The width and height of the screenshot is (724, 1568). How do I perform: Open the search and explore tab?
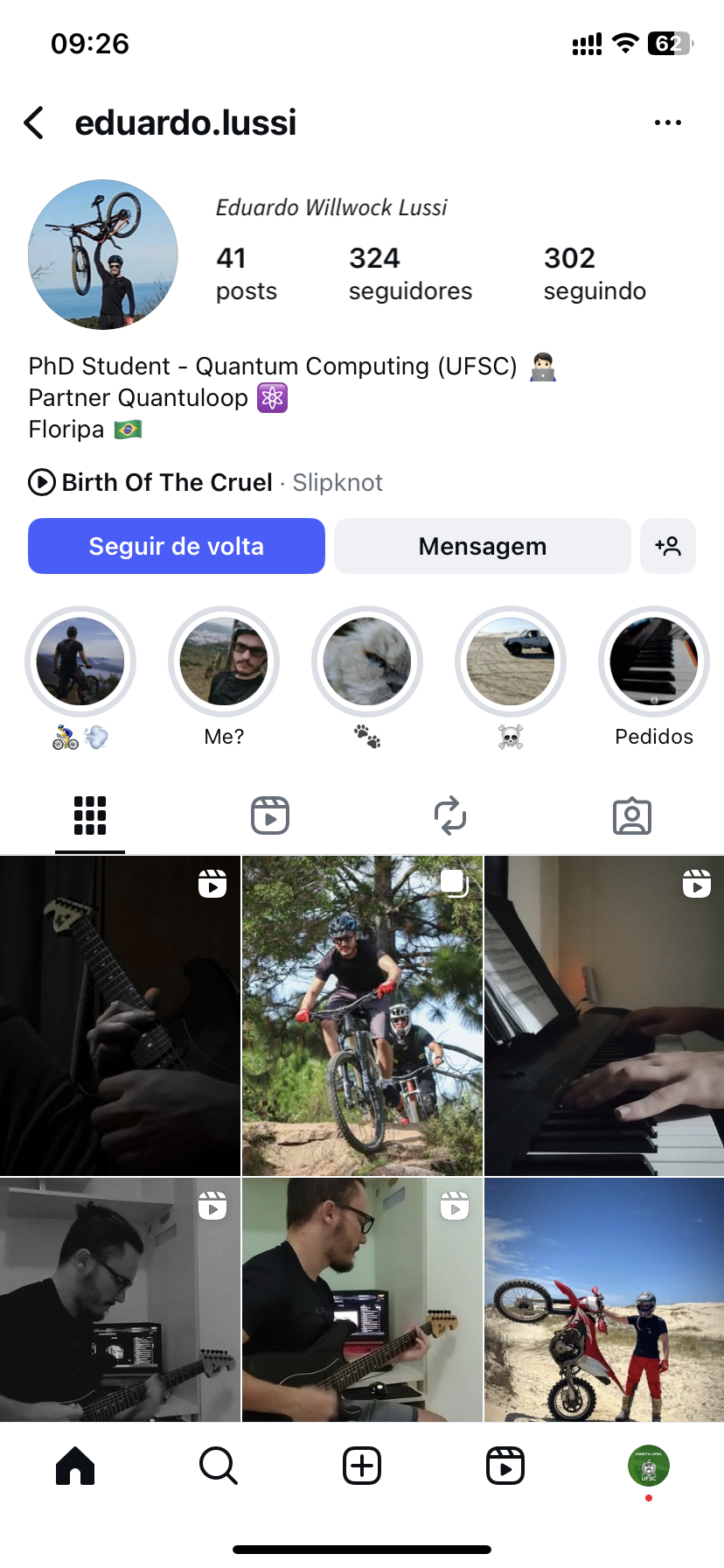[x=219, y=1466]
